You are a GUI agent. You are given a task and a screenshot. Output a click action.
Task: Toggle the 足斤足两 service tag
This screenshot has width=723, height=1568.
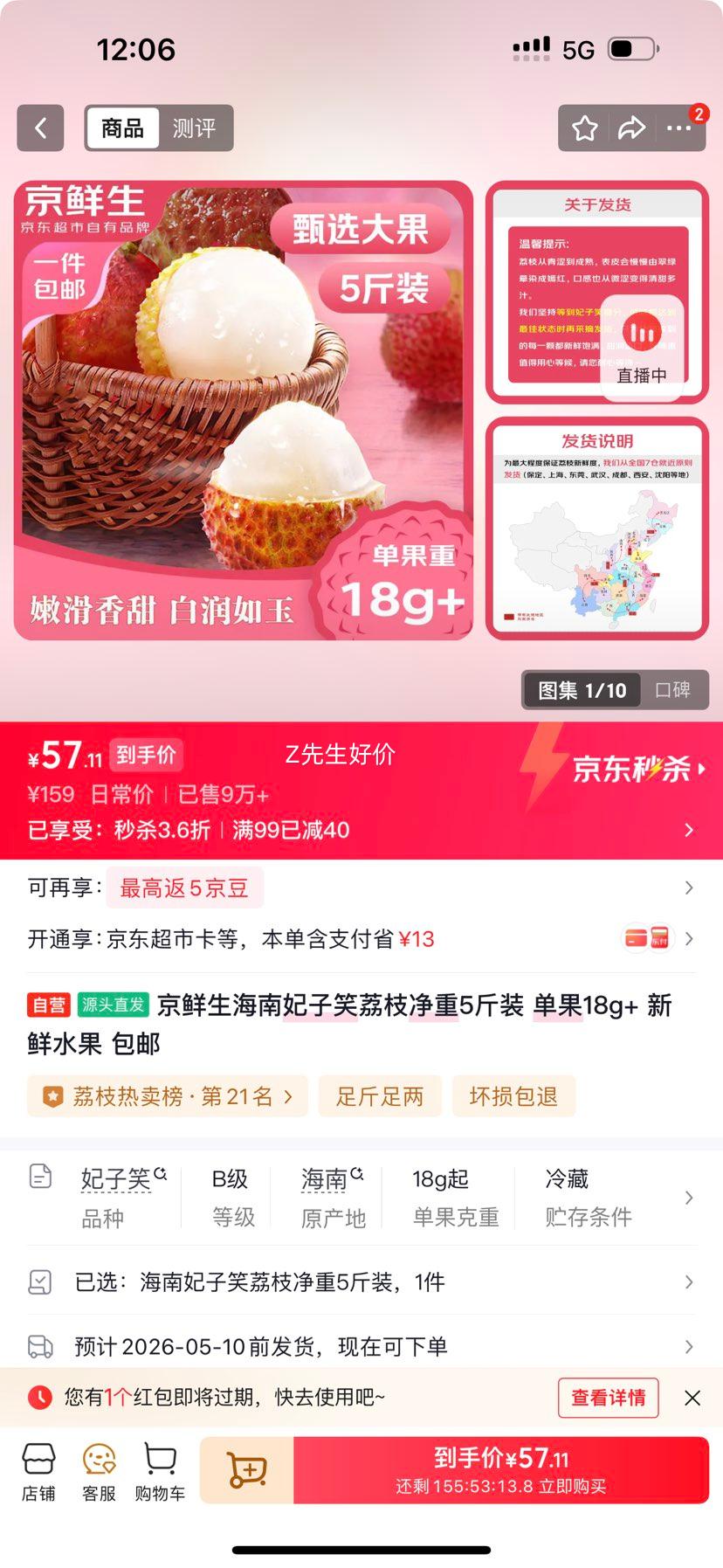[381, 1096]
